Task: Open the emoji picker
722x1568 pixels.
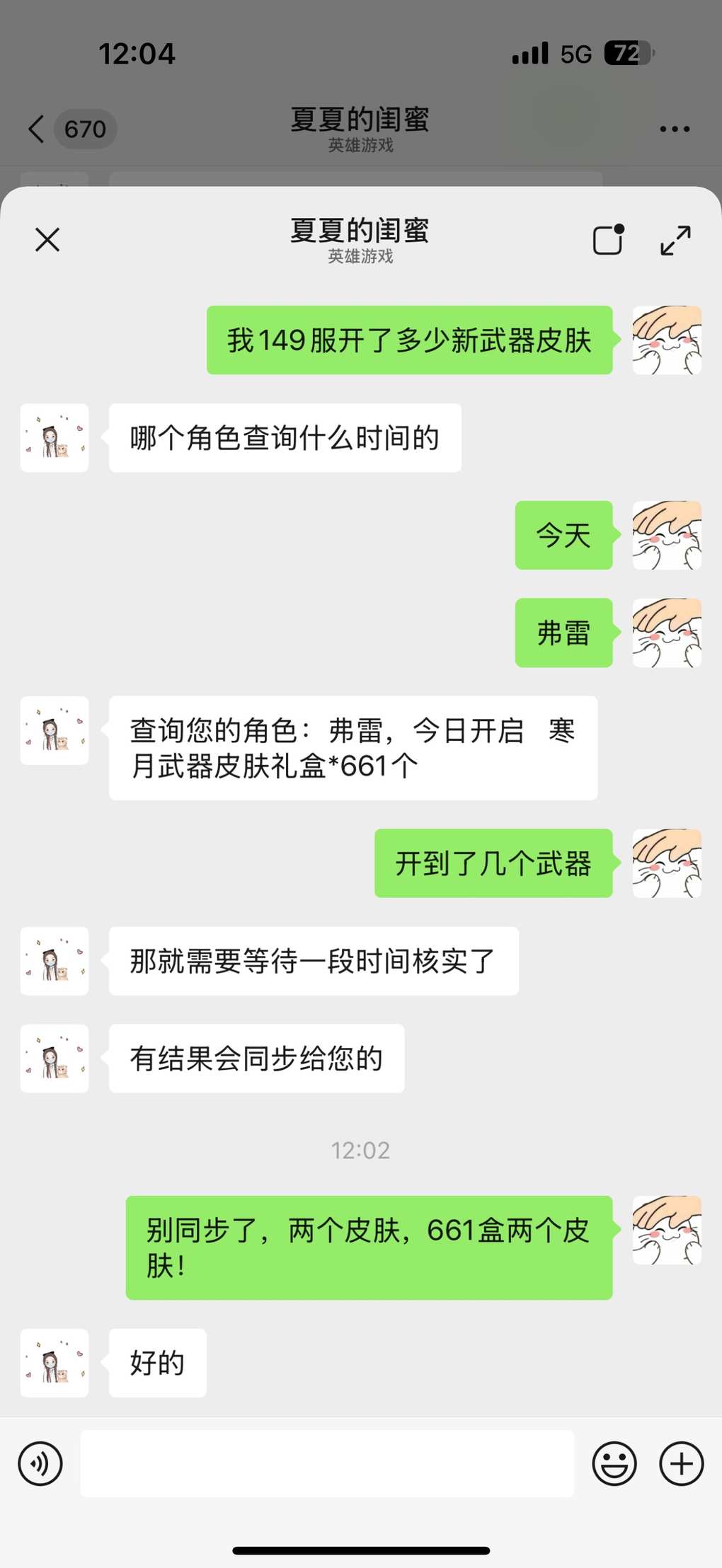Action: pyautogui.click(x=614, y=1463)
